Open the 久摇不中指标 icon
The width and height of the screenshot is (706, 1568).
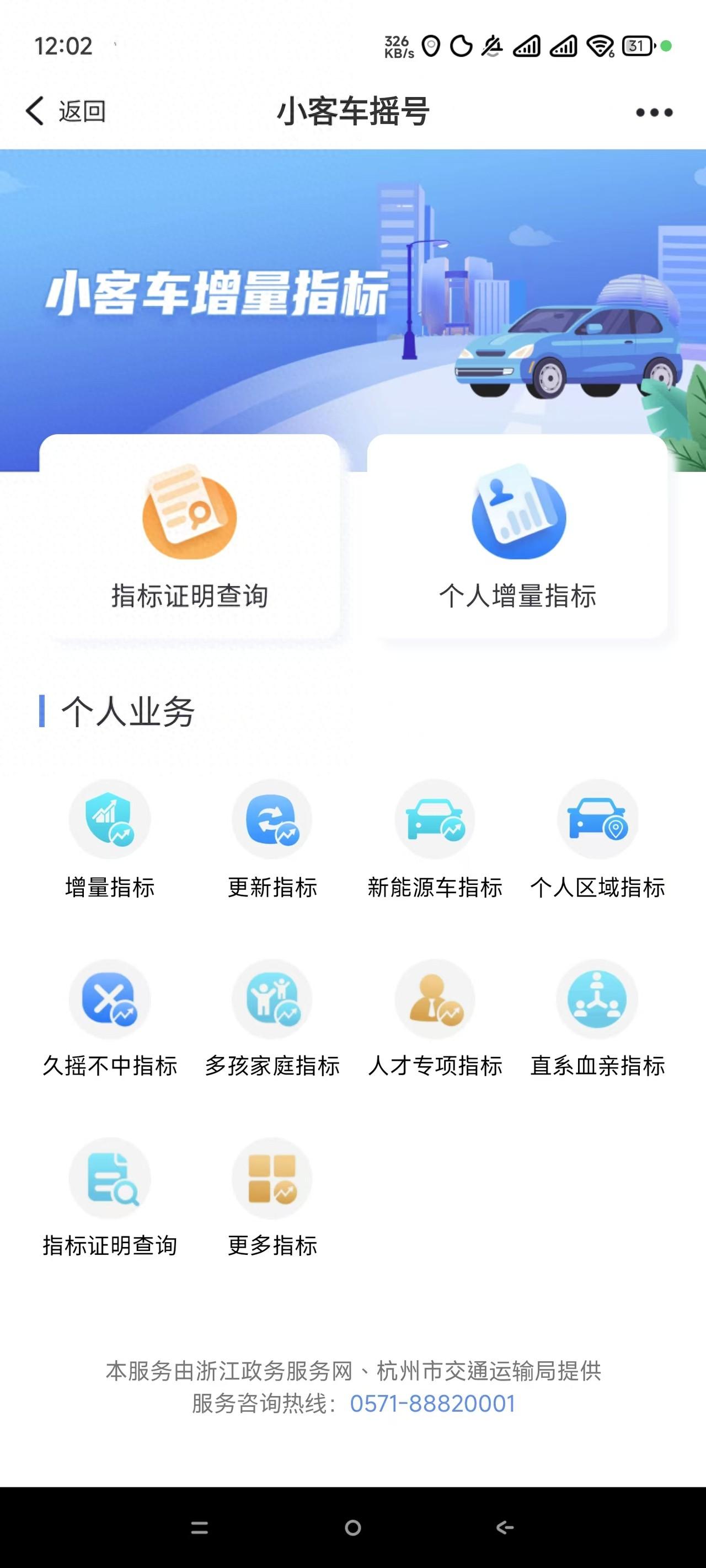click(109, 998)
